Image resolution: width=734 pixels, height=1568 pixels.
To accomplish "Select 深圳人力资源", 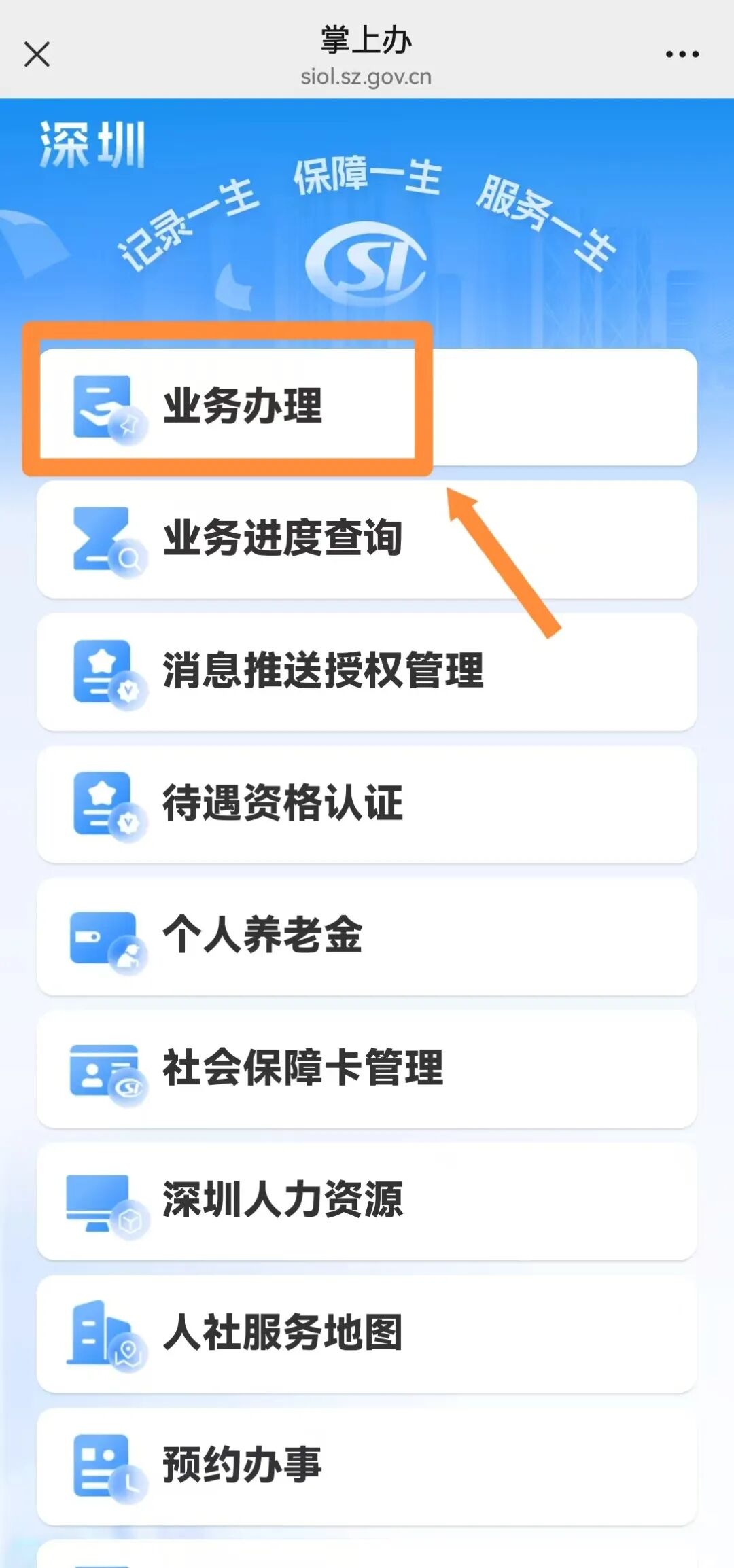I will pyautogui.click(x=367, y=1200).
